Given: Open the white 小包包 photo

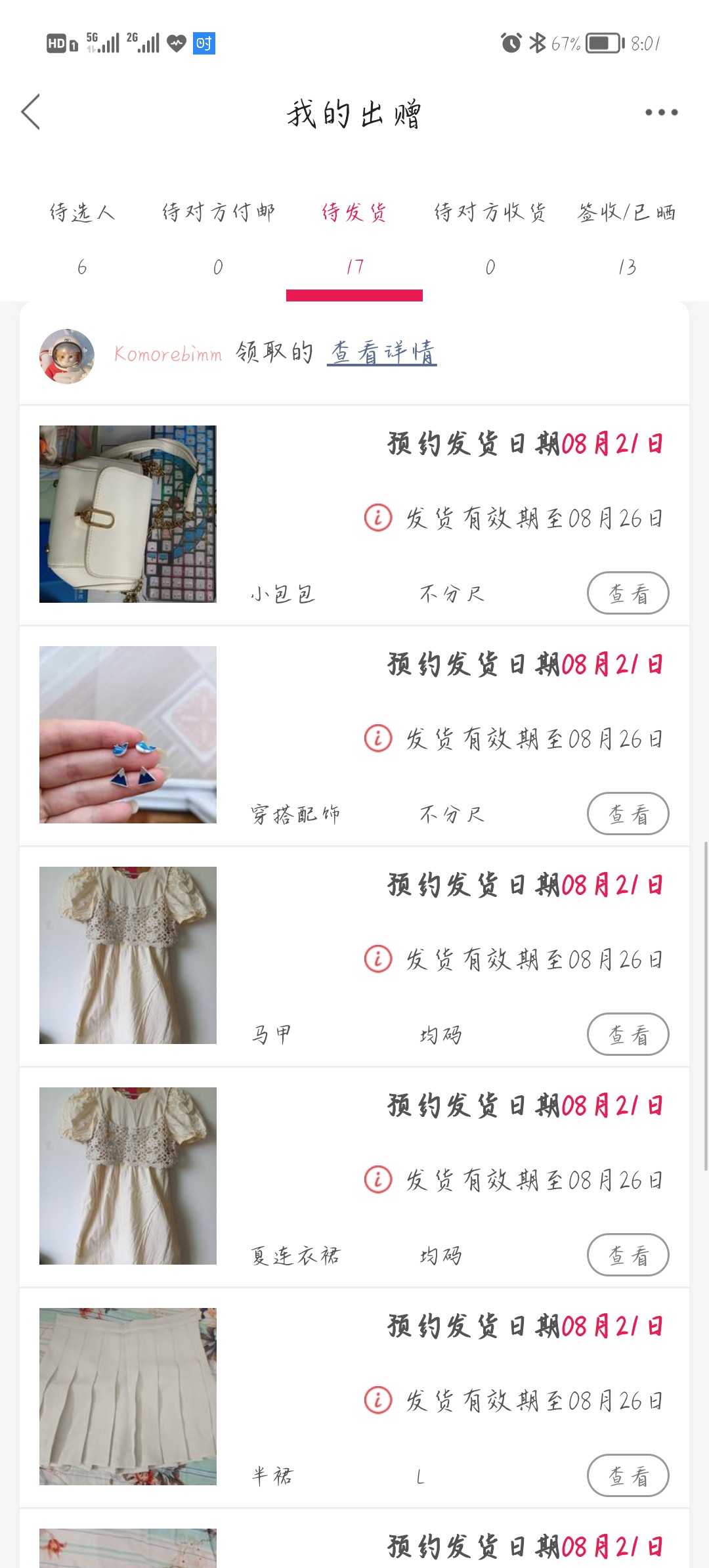Looking at the screenshot, I should pyautogui.click(x=128, y=514).
